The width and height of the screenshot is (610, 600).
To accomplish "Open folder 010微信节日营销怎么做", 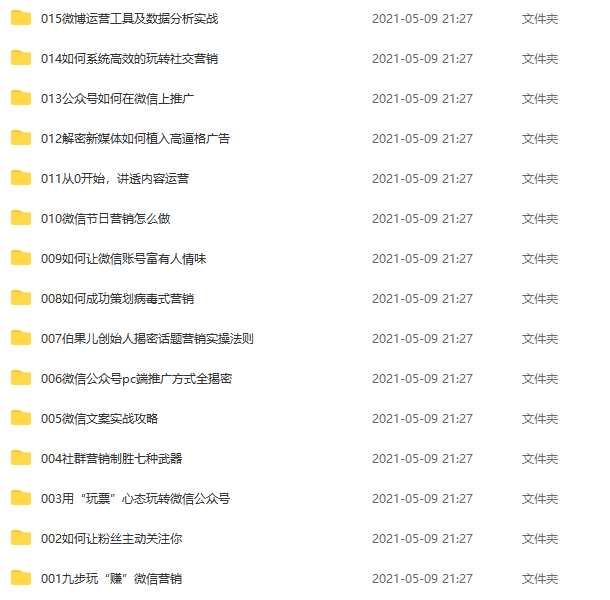I will click(x=105, y=218).
